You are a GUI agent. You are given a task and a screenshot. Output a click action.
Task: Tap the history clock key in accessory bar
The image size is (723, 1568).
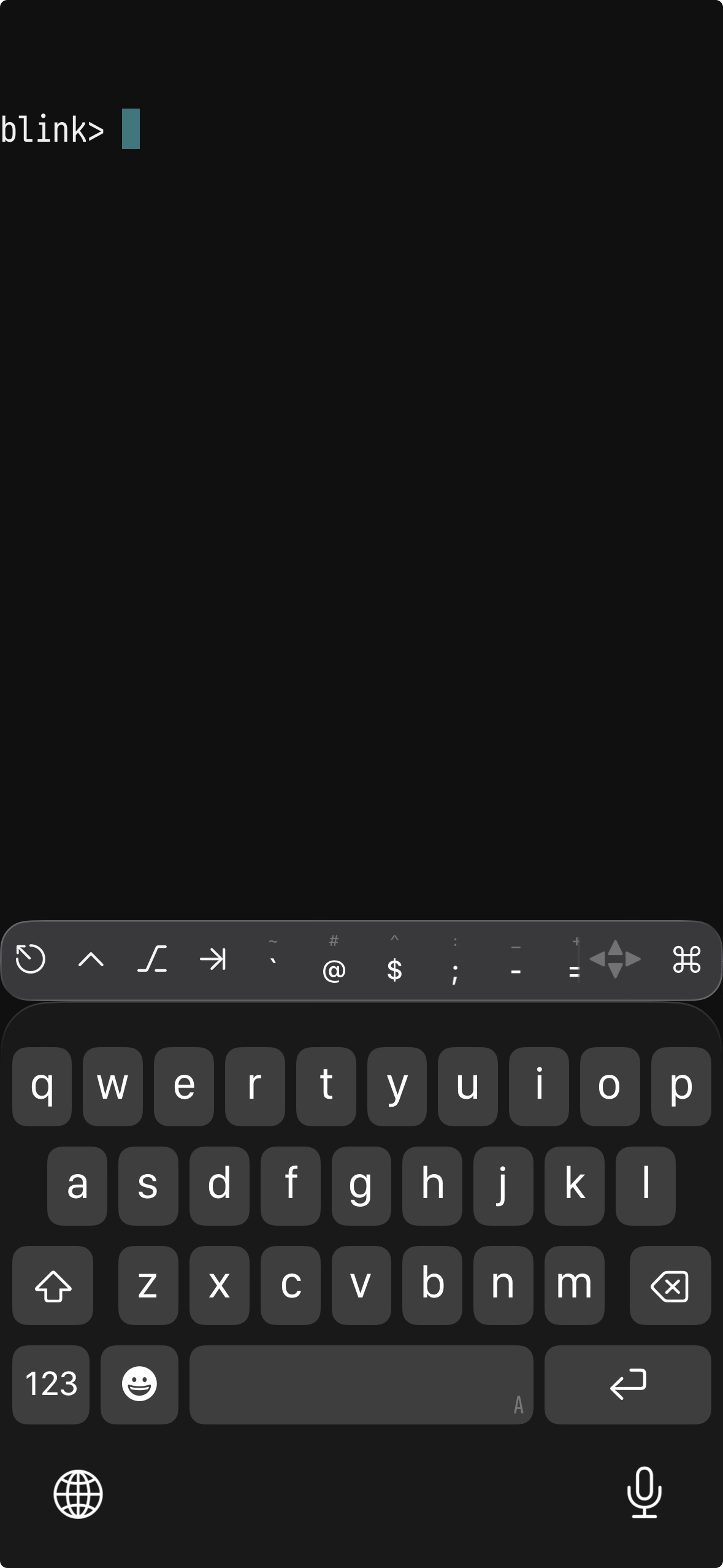31,959
